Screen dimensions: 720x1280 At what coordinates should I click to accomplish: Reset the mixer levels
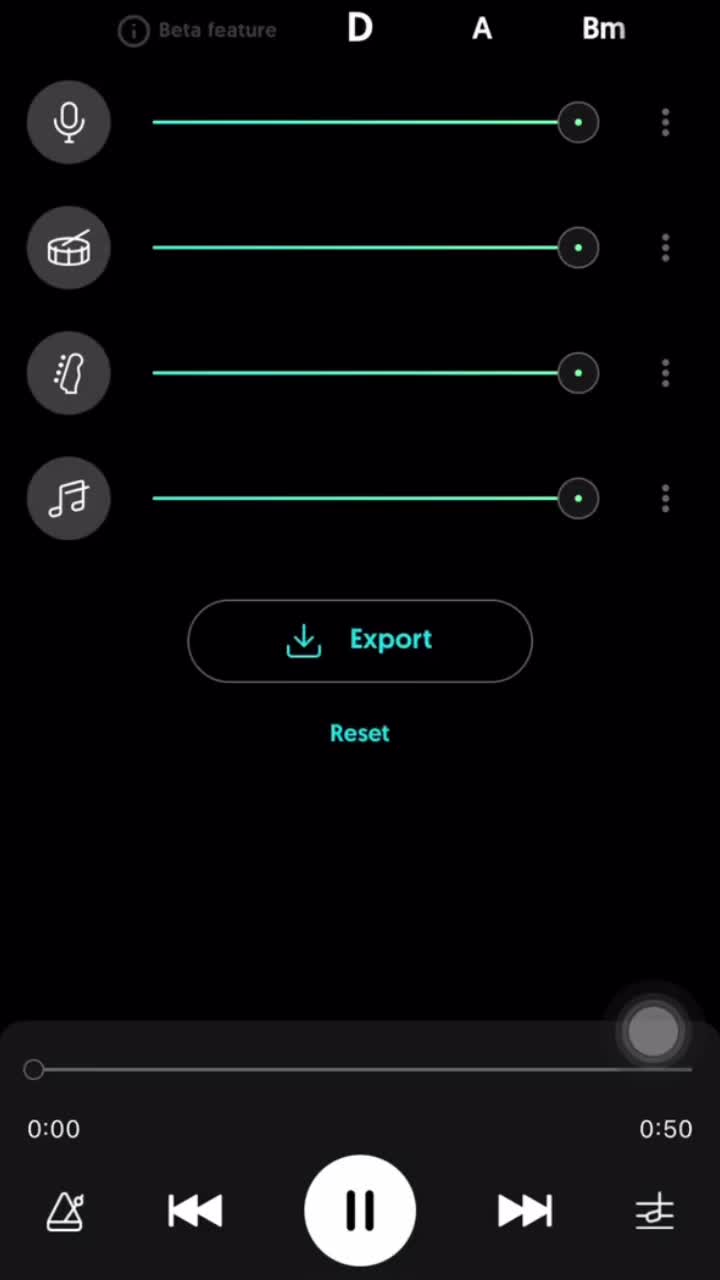coord(360,733)
